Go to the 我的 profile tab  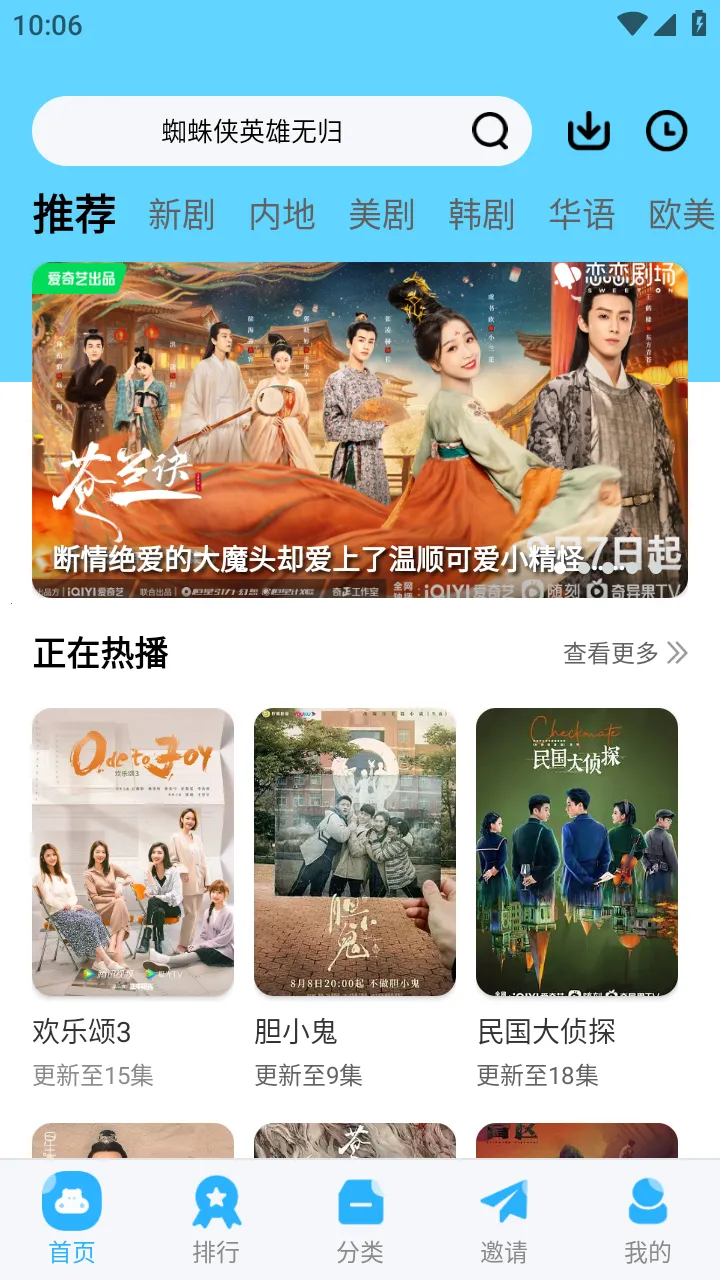648,1220
